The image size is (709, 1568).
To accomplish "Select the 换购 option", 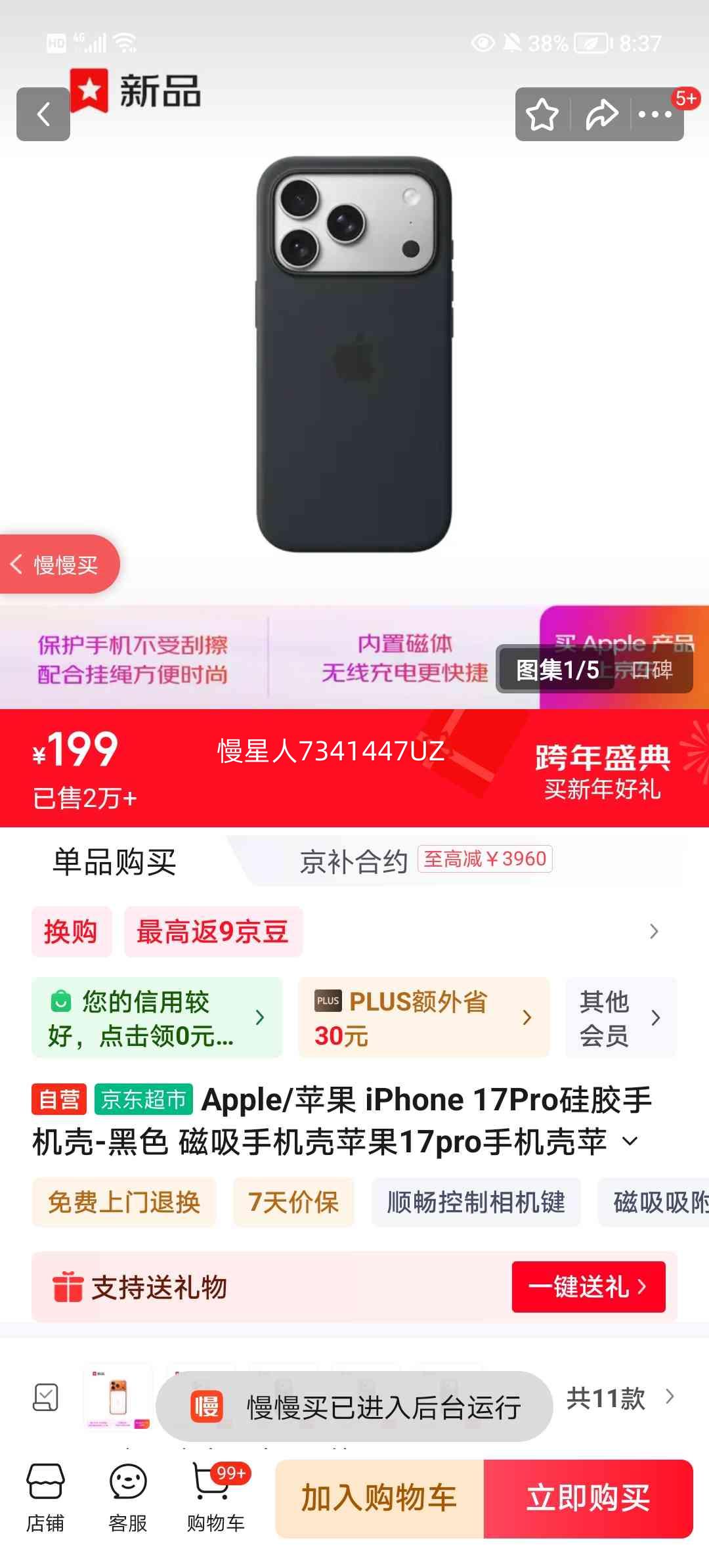I will [72, 932].
